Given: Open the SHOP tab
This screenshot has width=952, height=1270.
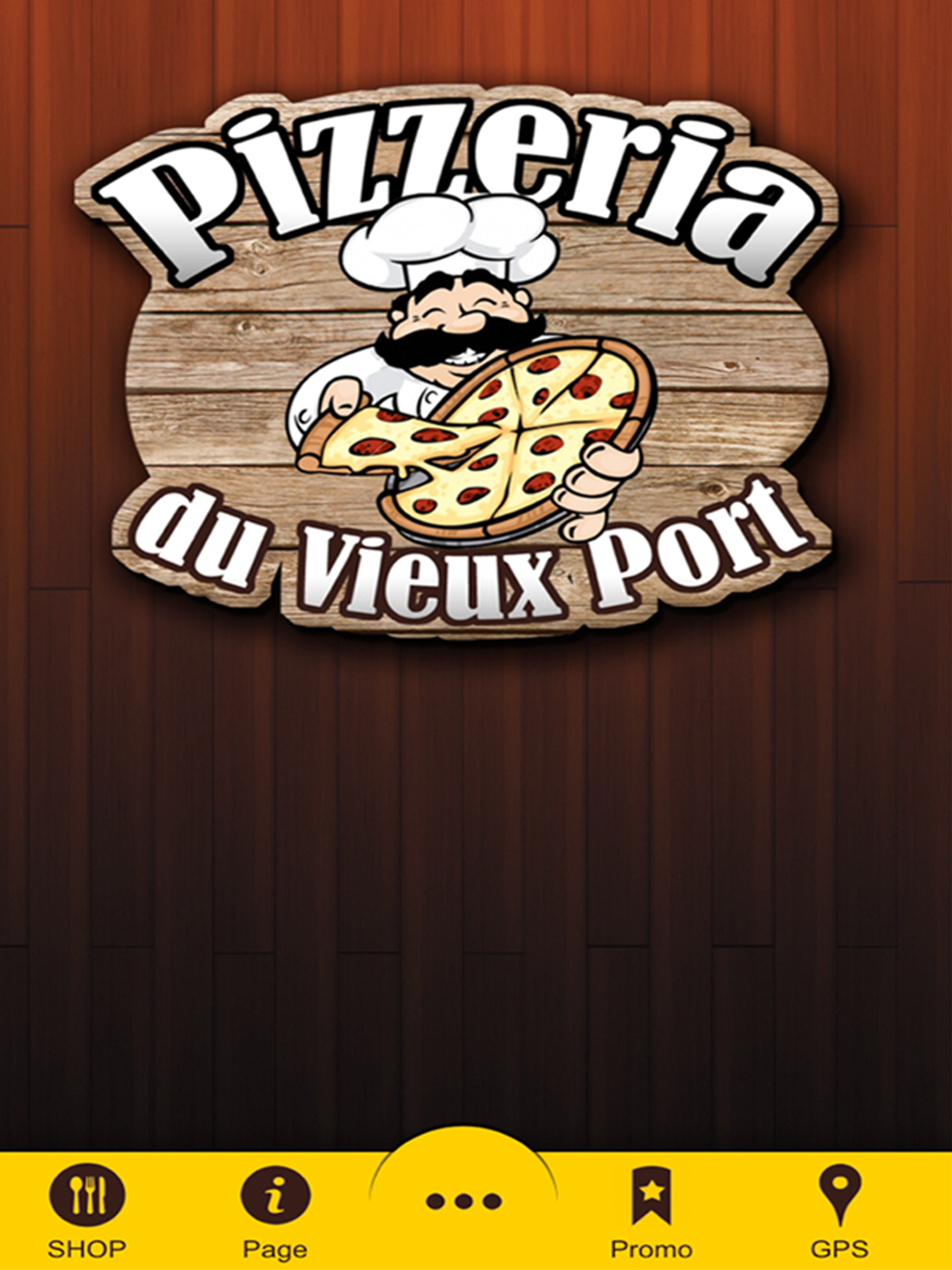Looking at the screenshot, I should [87, 1211].
